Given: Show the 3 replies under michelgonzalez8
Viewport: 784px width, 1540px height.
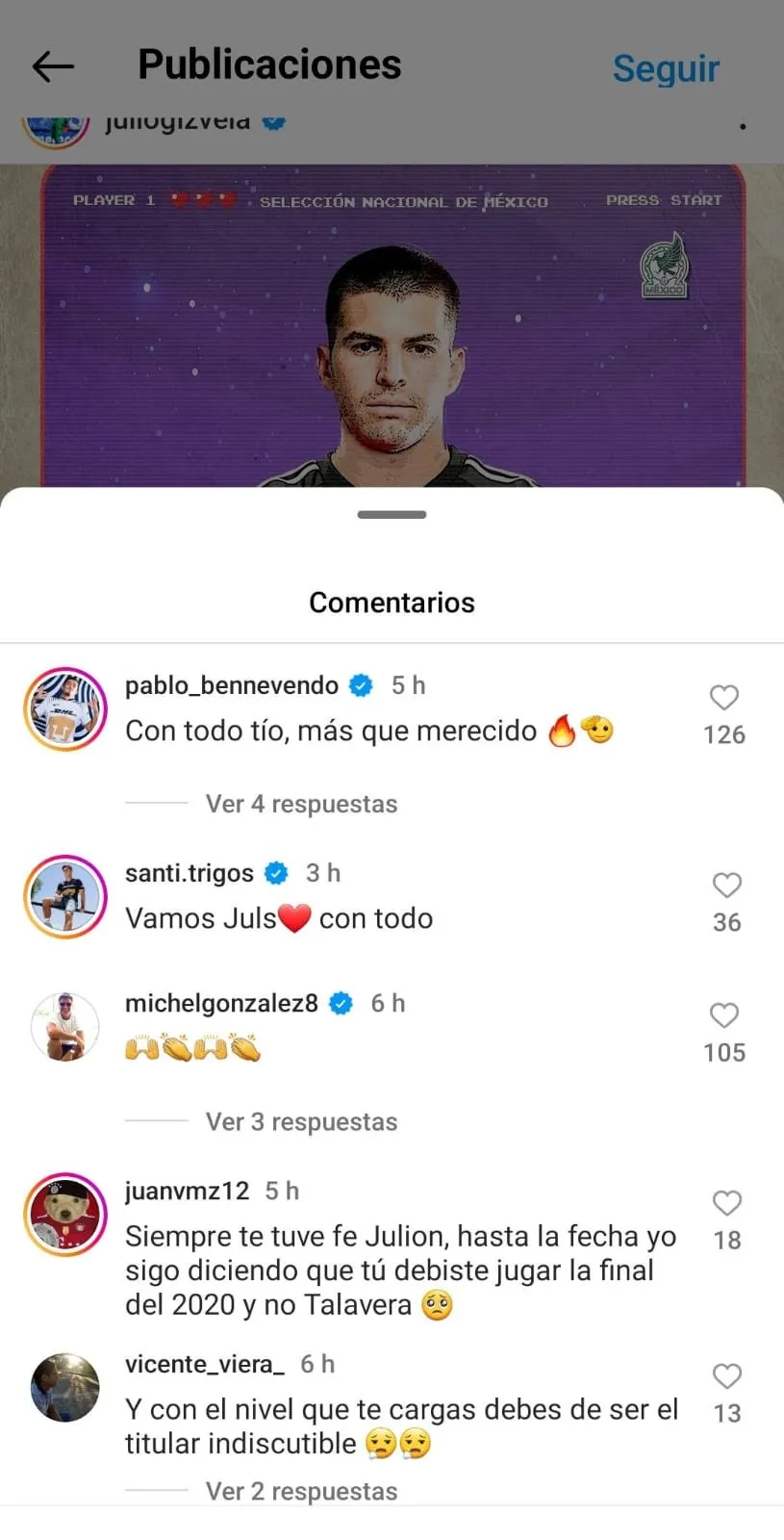Looking at the screenshot, I should 300,1120.
